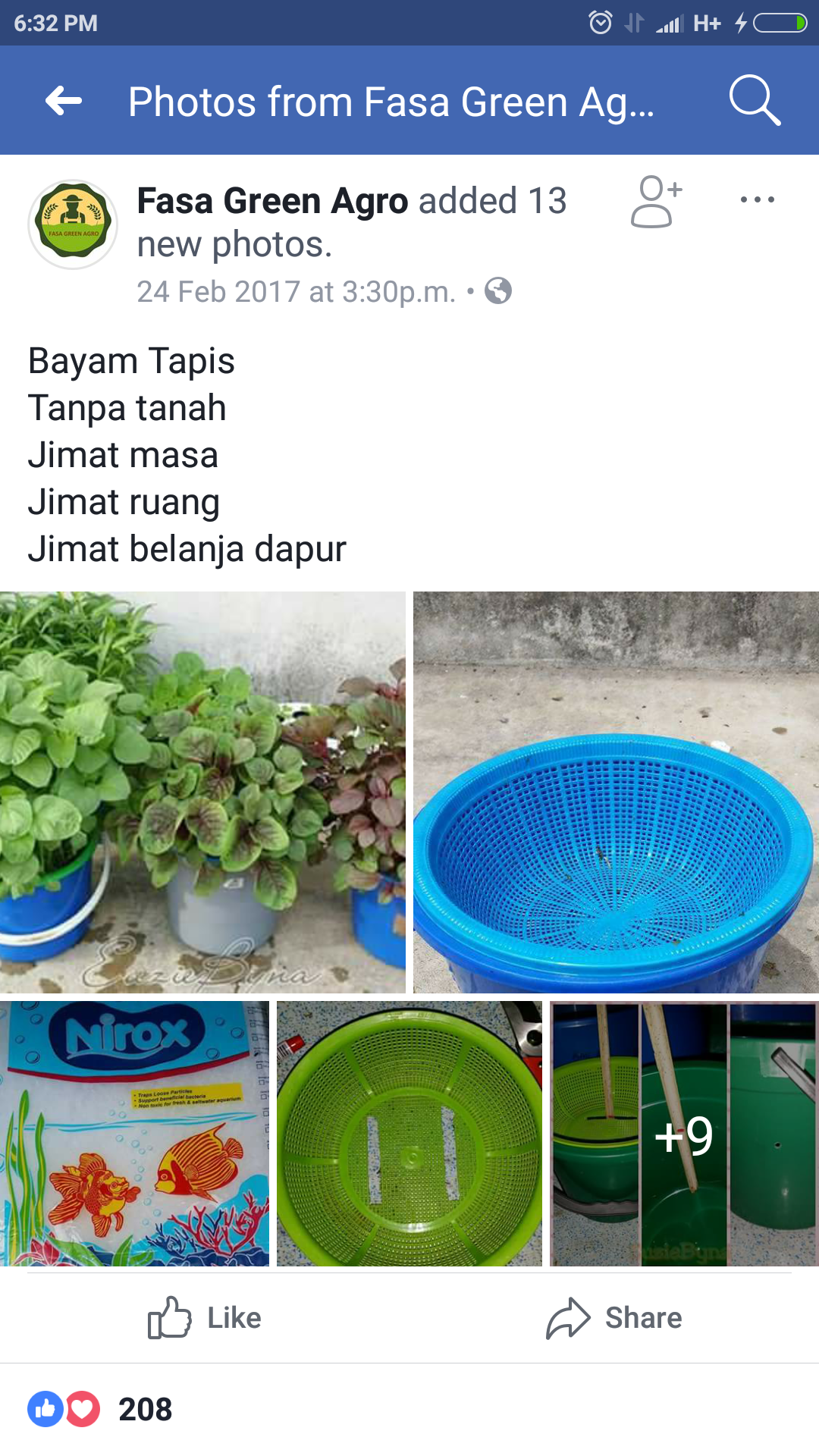819x1456 pixels.
Task: Open the post's three-dot options menu
Action: click(x=757, y=200)
